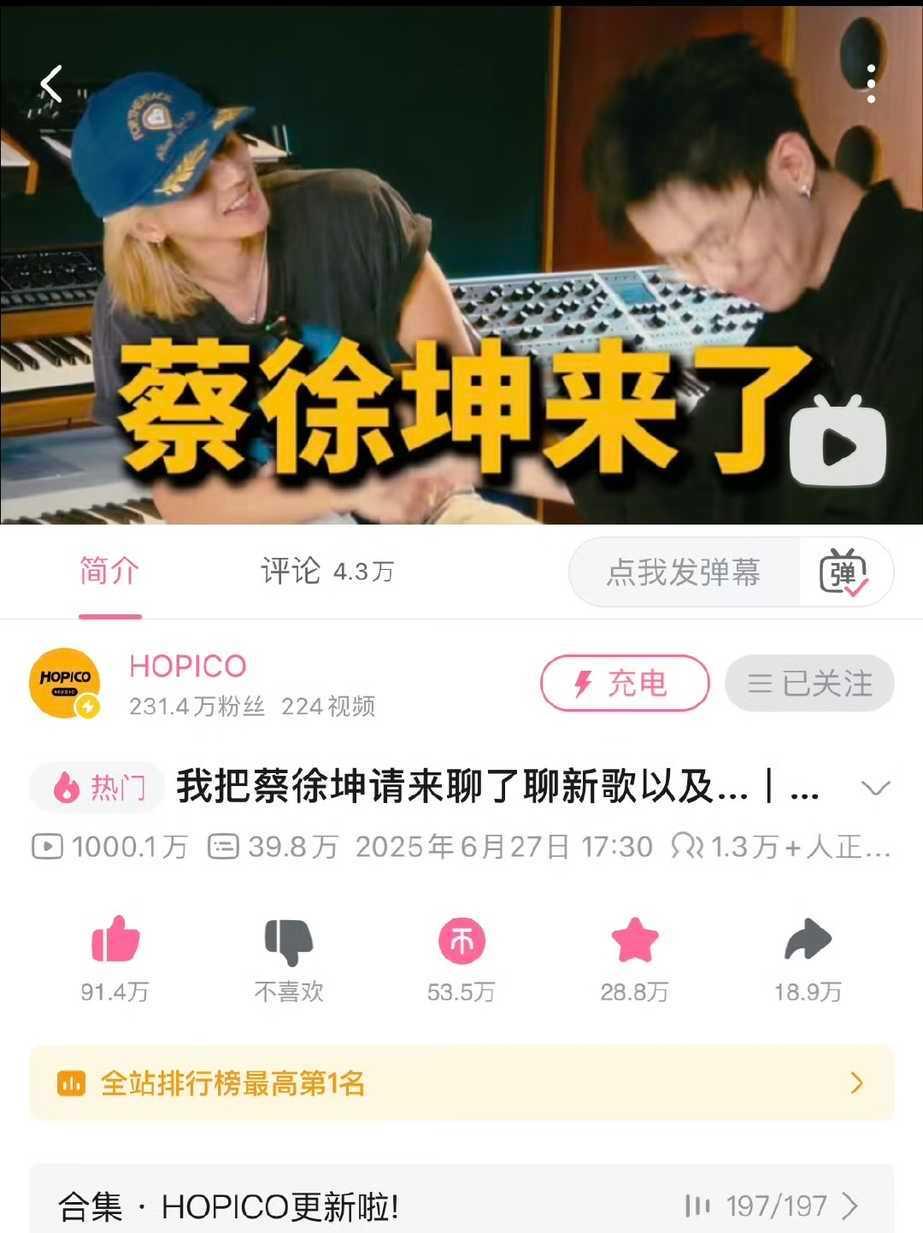This screenshot has height=1233, width=923.
Task: Open the 合集 · HOPICO更新啦! collection
Action: coord(461,1206)
